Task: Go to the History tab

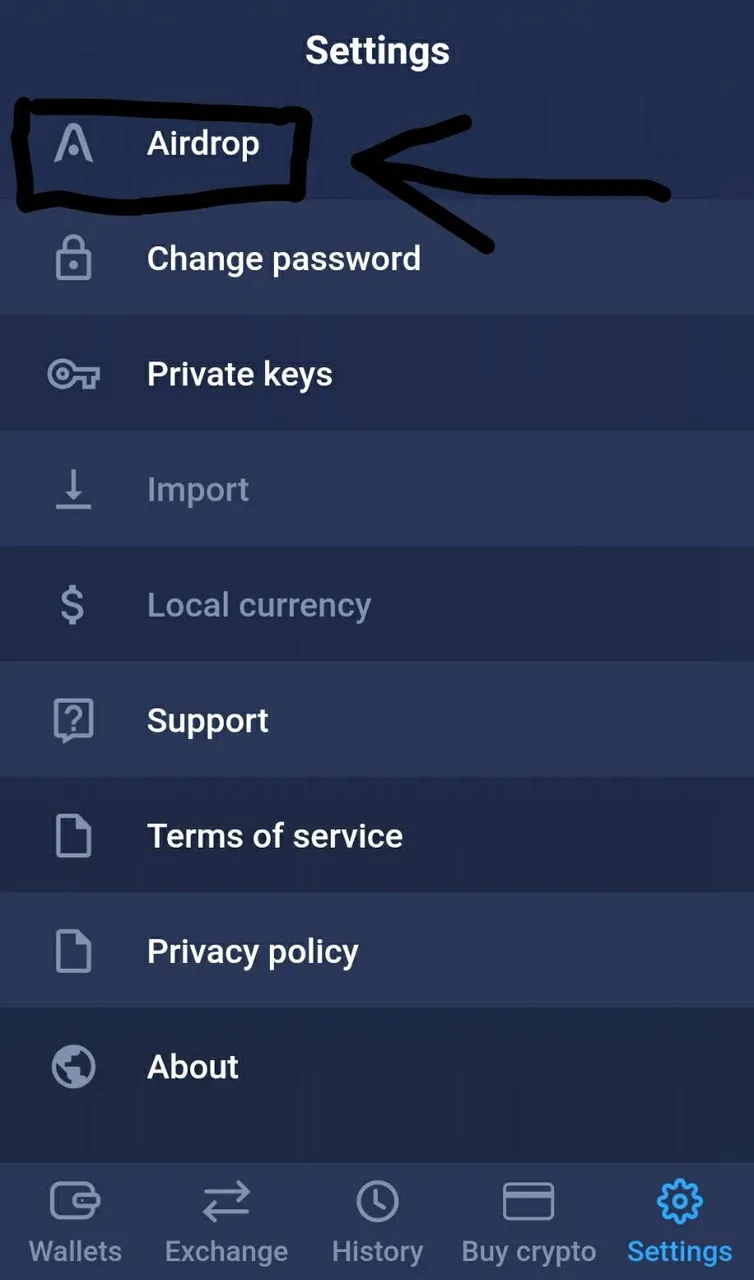Action: (377, 1221)
